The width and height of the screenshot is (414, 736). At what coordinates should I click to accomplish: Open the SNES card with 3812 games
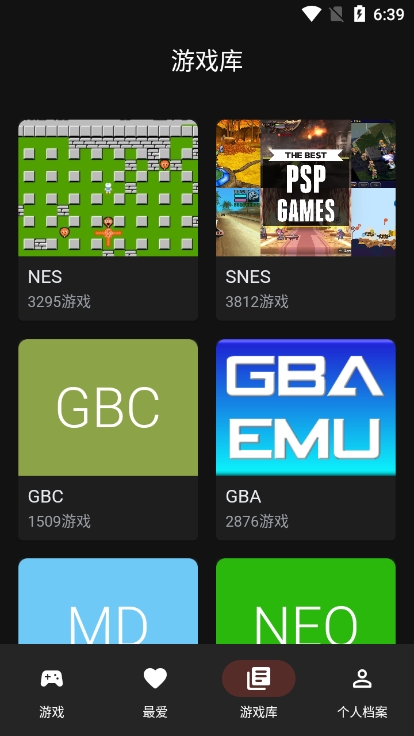[x=306, y=220]
